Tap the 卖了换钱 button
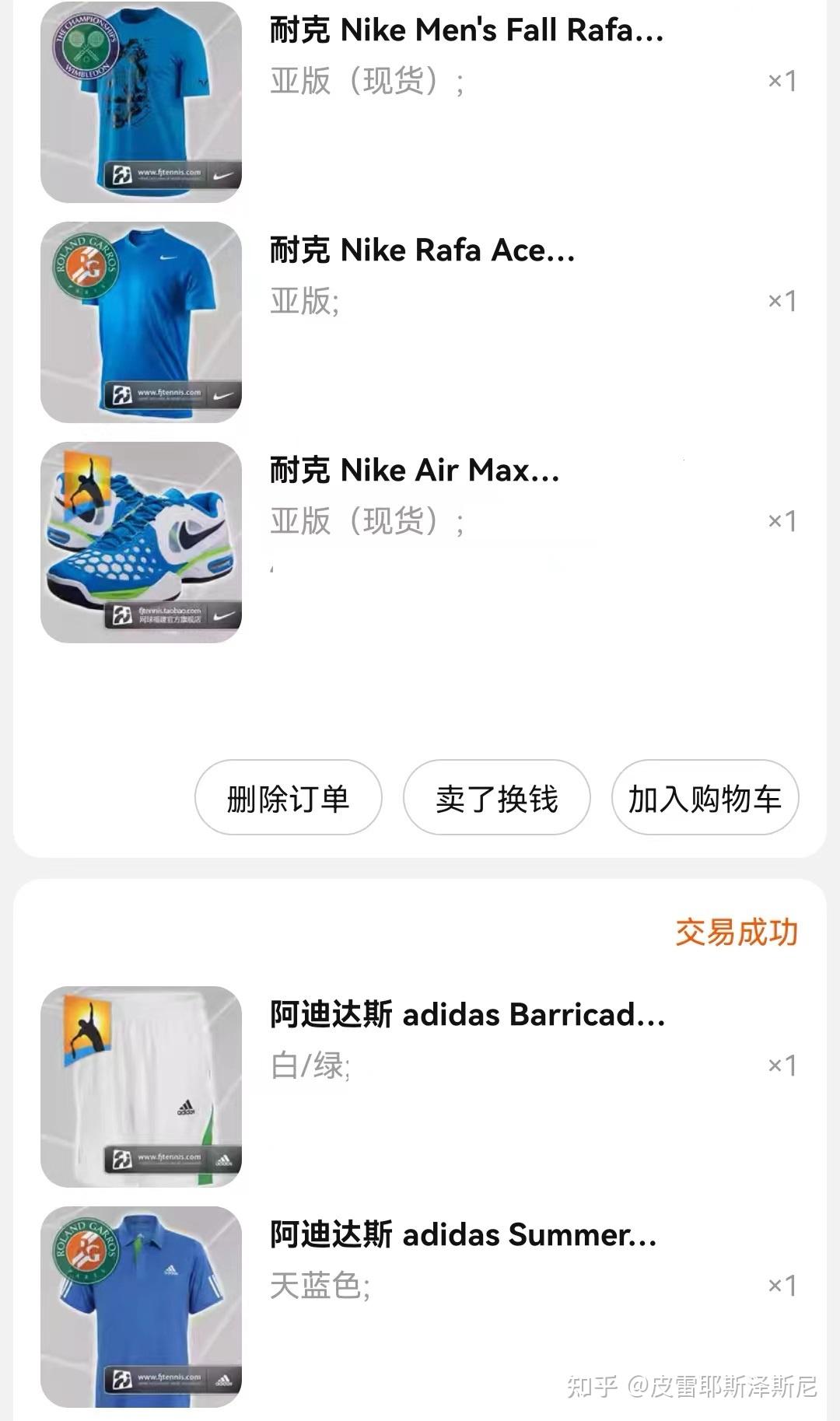This screenshot has height=1421, width=840. [496, 798]
